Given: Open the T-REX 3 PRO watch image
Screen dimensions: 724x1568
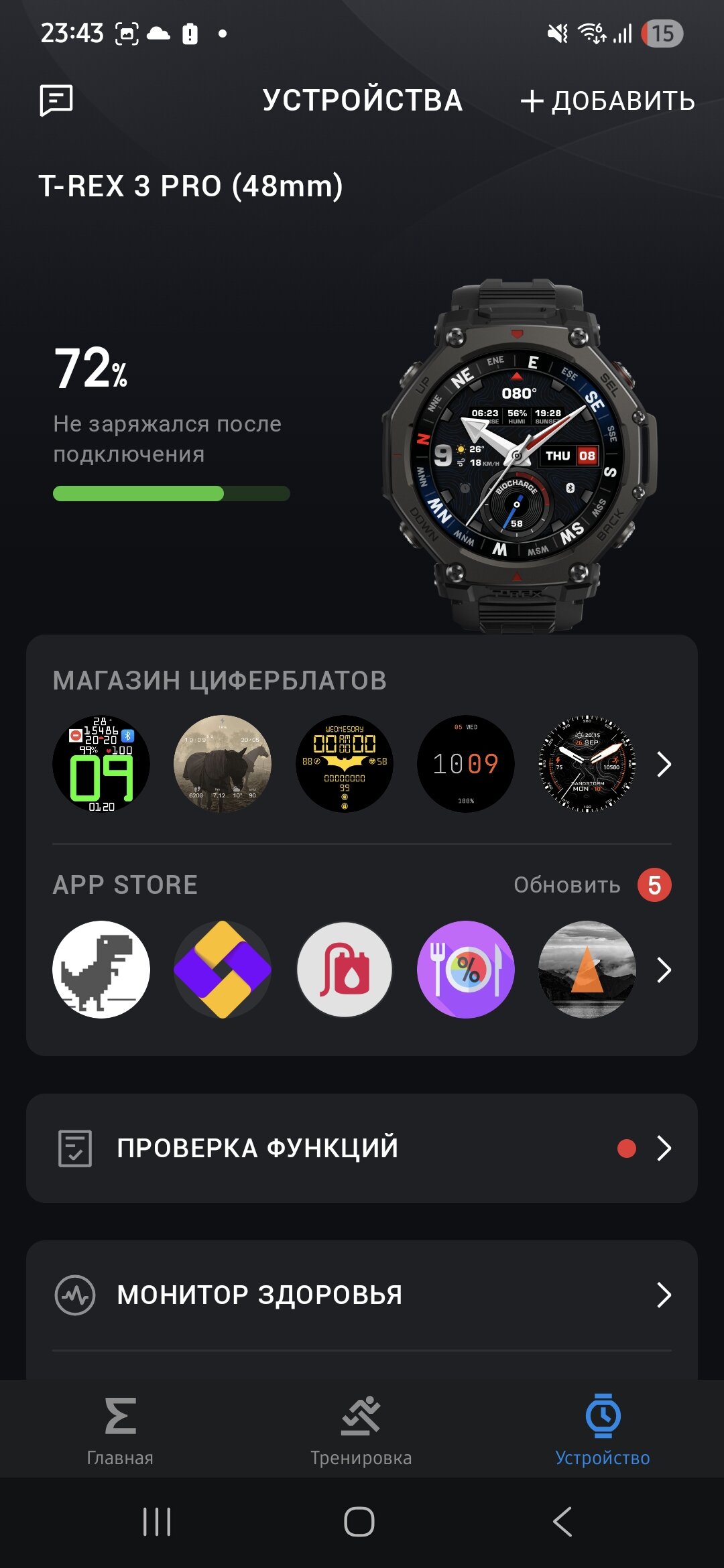Looking at the screenshot, I should pos(518,456).
